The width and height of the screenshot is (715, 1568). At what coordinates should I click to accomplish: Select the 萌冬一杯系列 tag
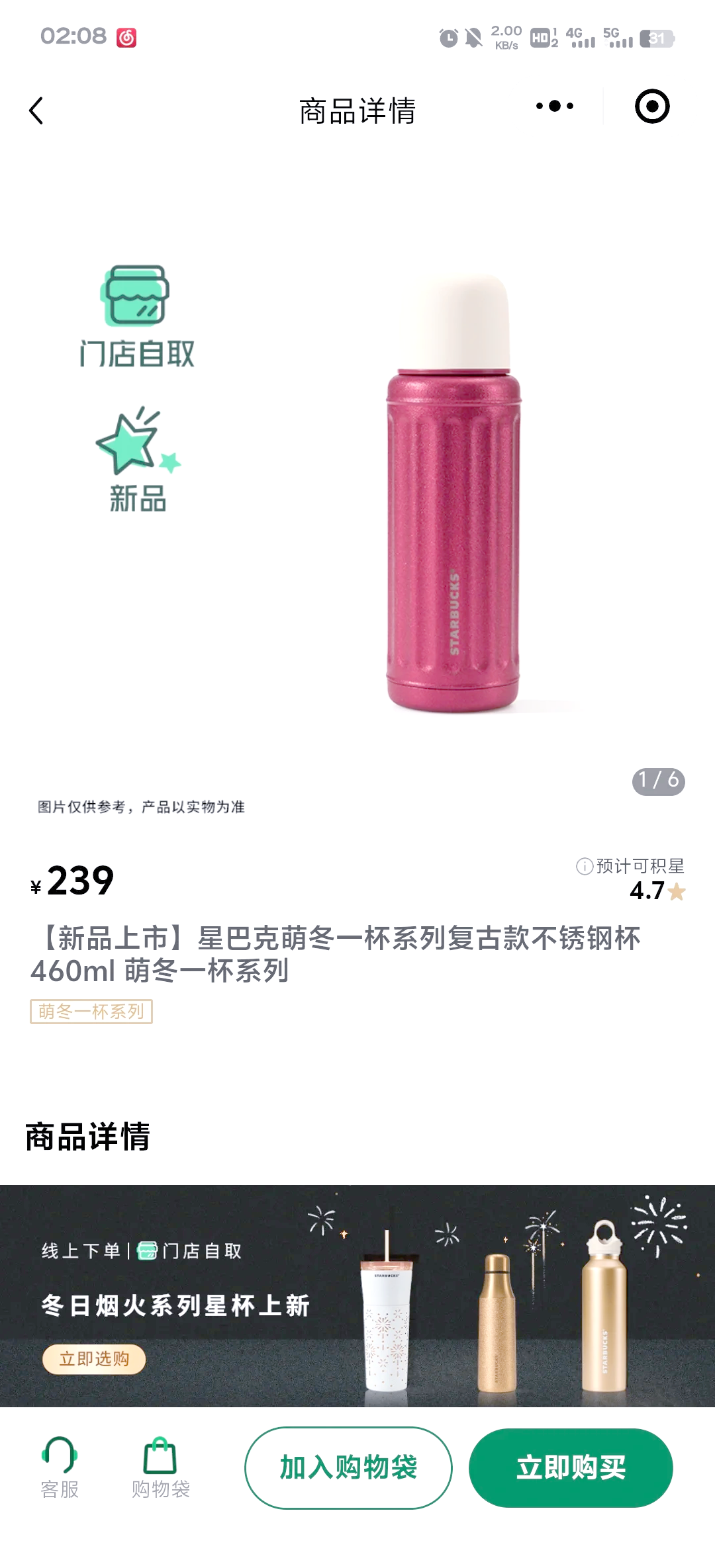pyautogui.click(x=91, y=1012)
